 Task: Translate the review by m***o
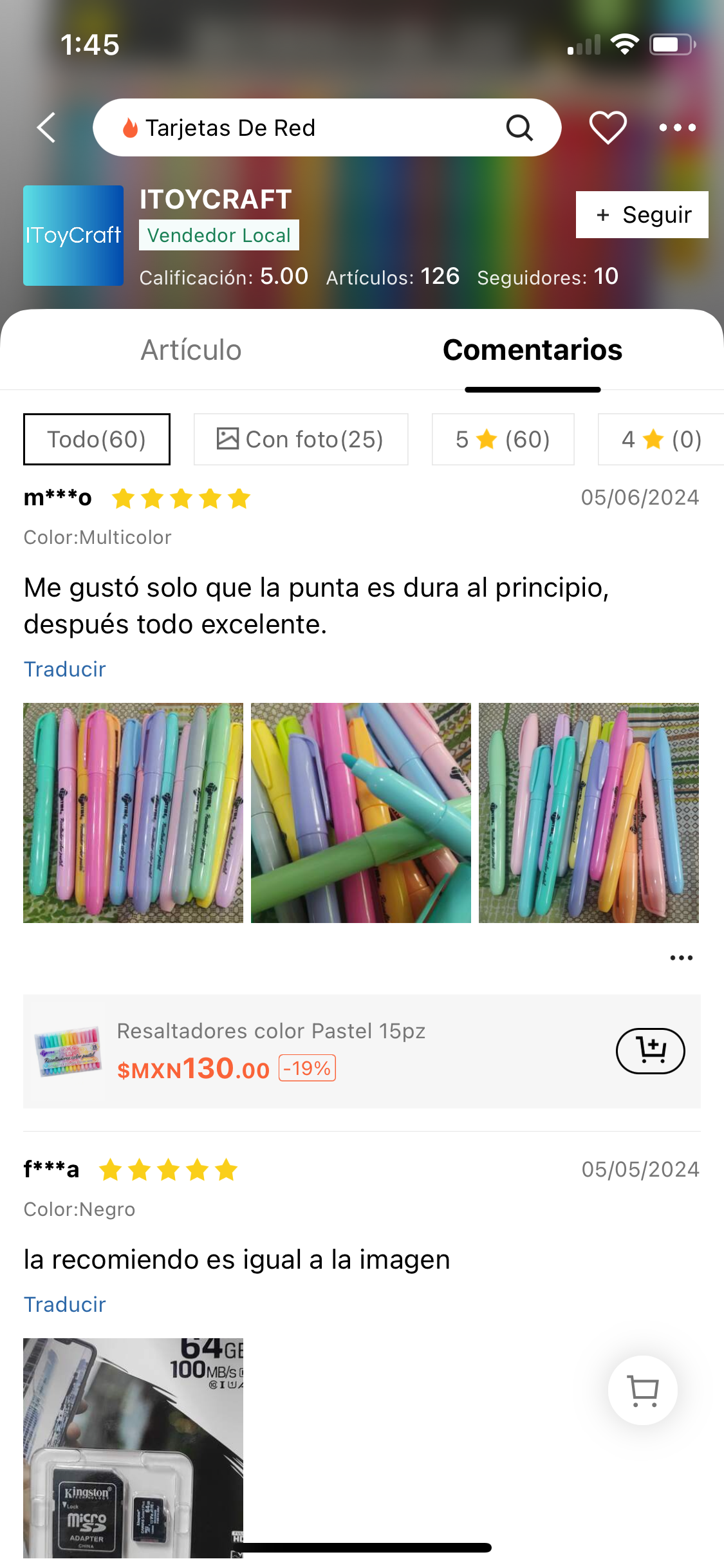[64, 669]
